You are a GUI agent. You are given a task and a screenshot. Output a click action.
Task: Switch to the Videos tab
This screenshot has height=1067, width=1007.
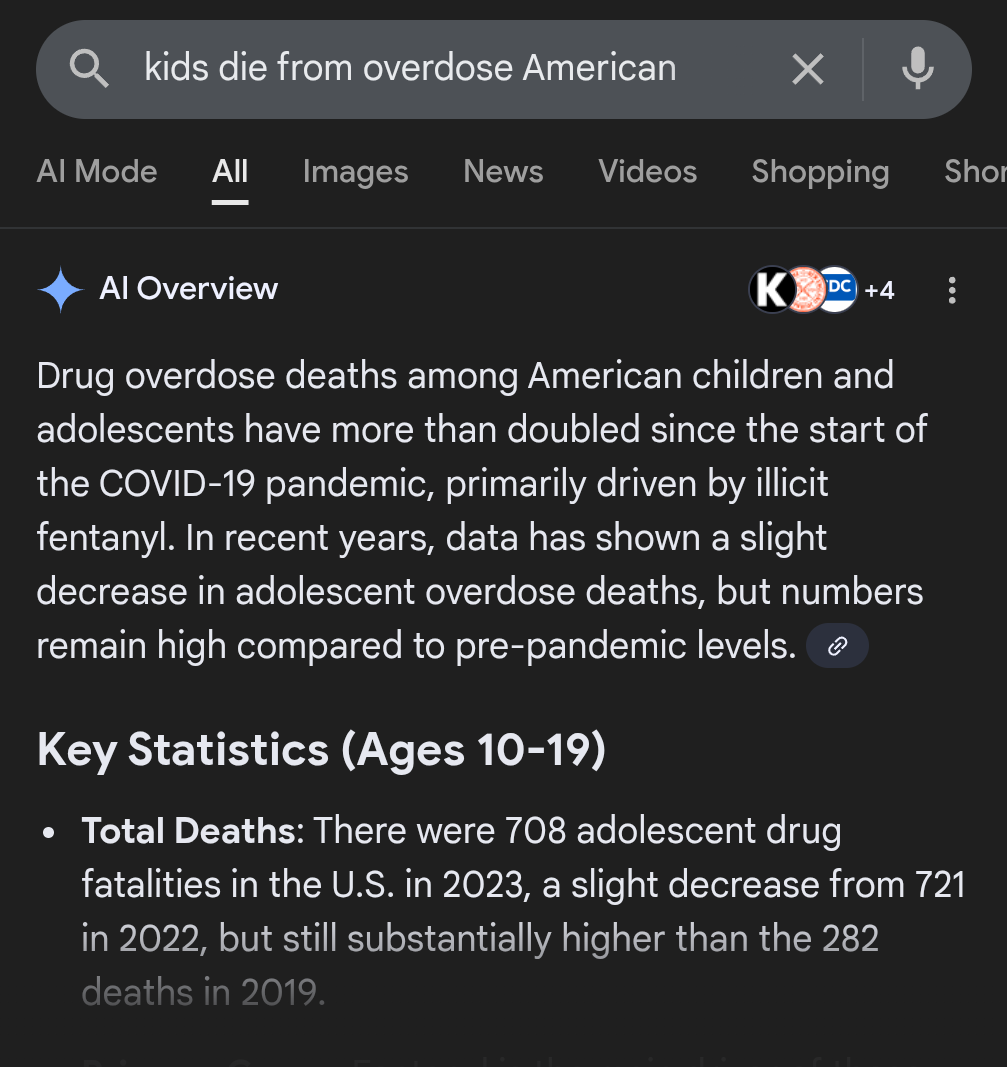[648, 171]
